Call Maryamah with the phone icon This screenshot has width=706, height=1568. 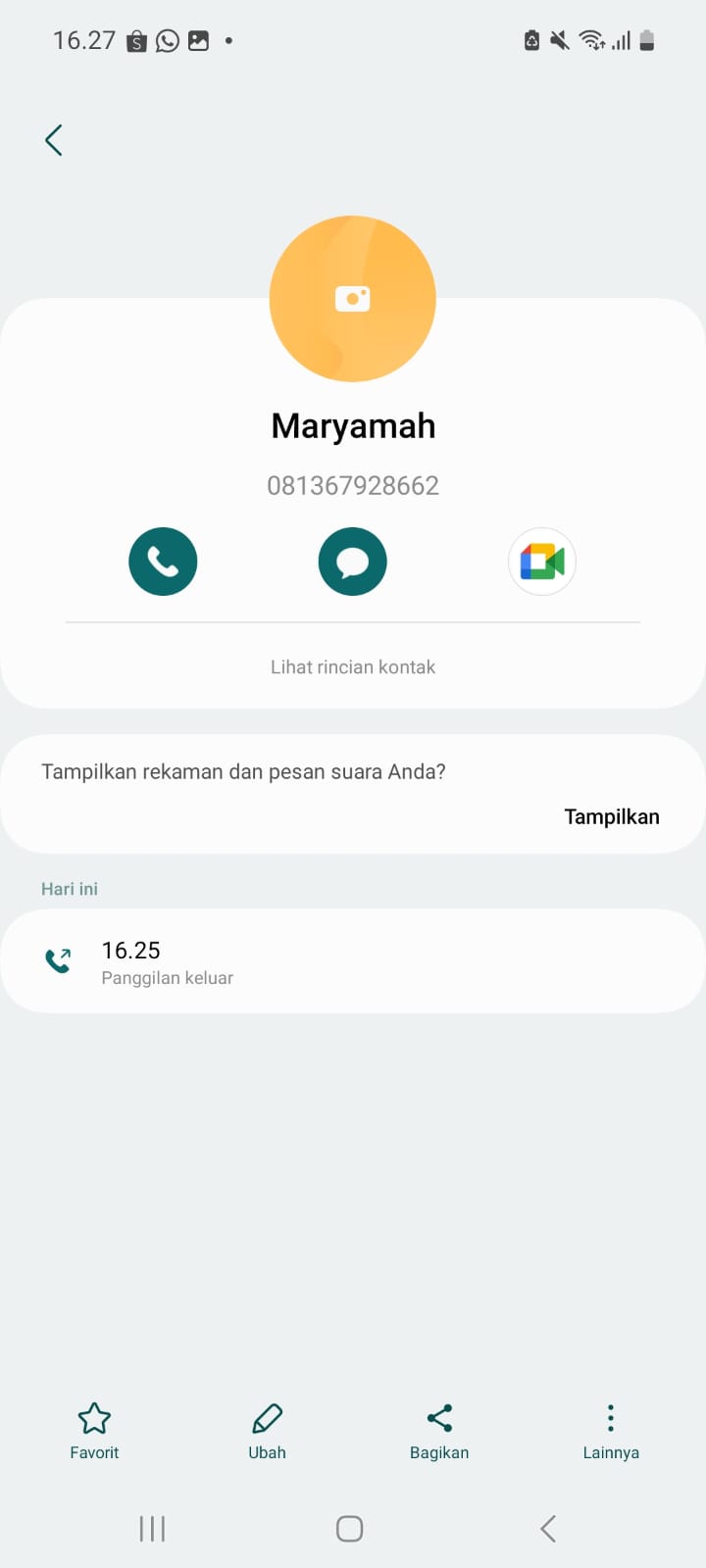click(x=163, y=562)
